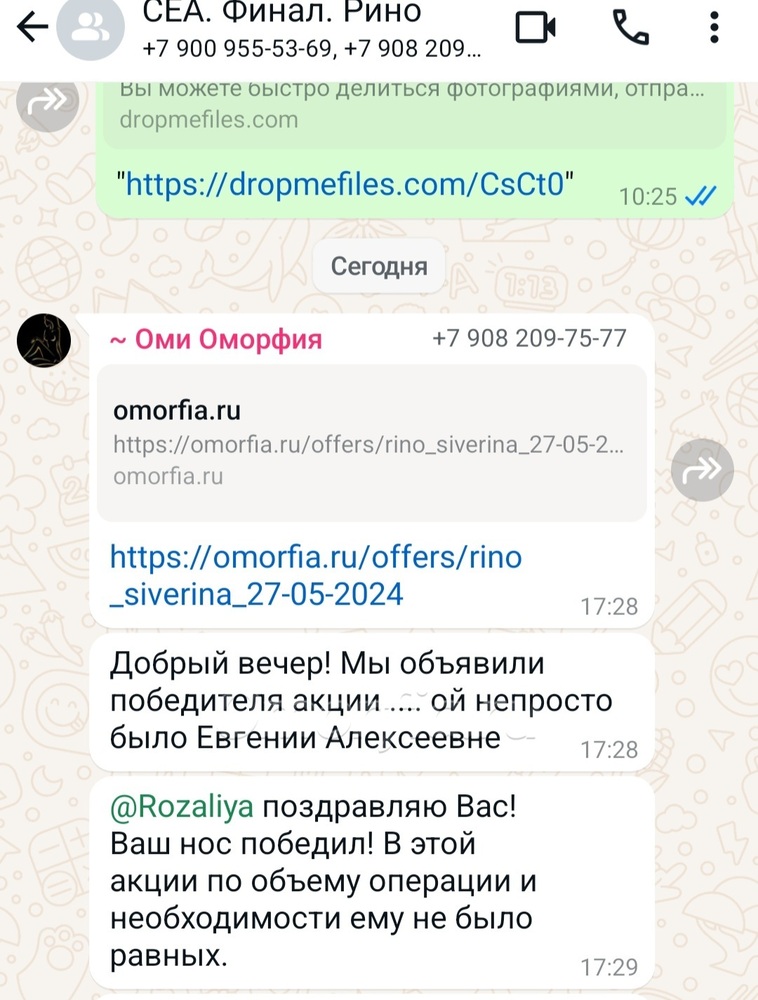Forward the omorfia.ru link message
Screen dimensions: 758x1000
702,470
